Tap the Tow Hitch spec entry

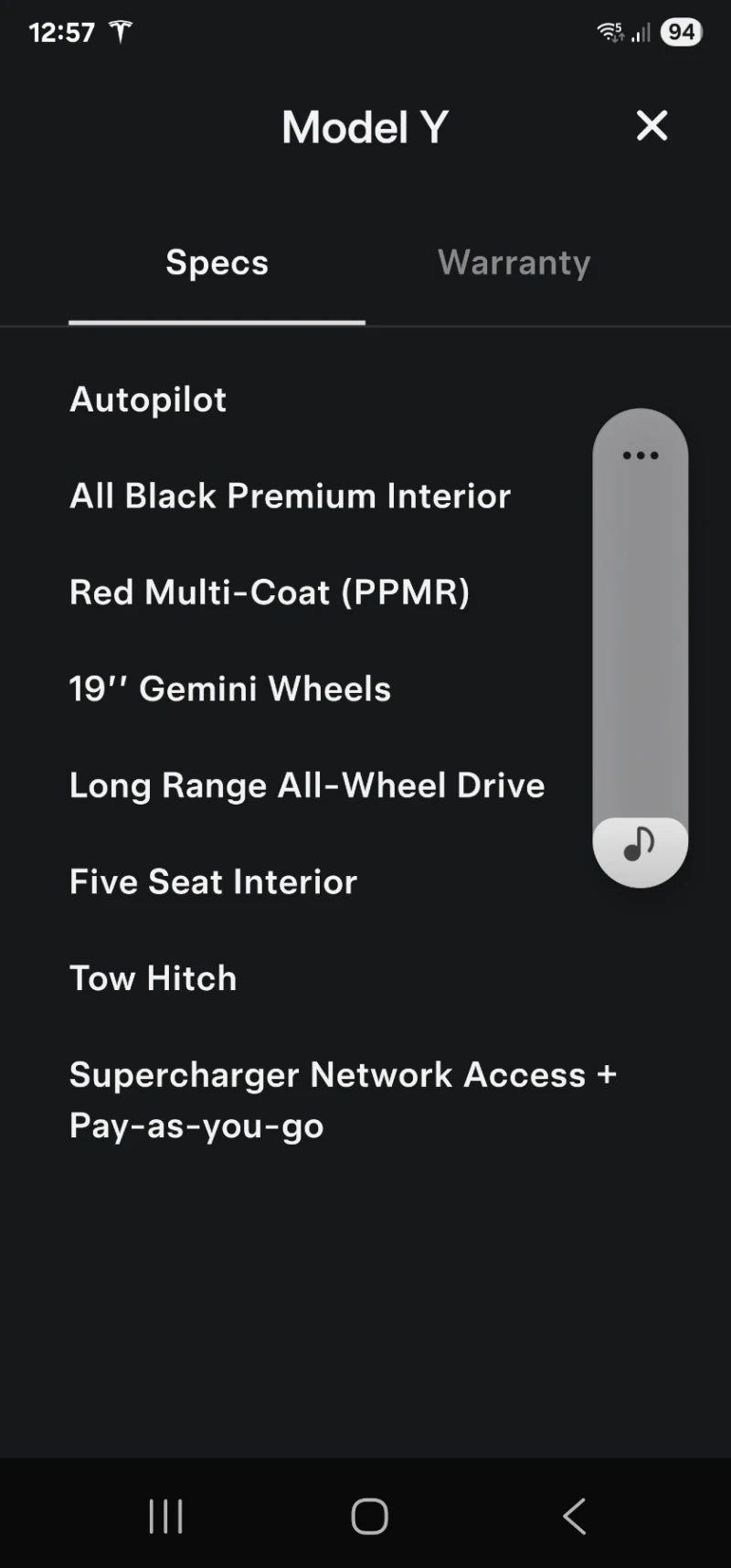(152, 978)
